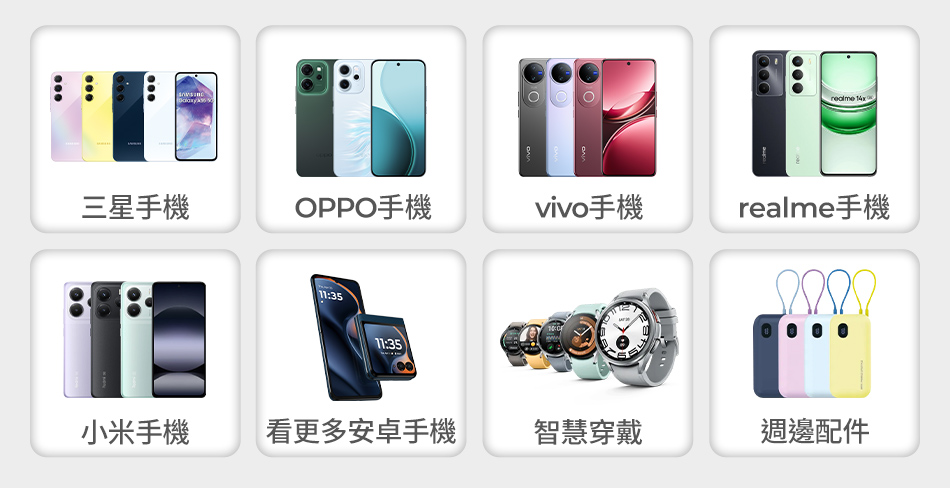This screenshot has height=488, width=950.
Task: Tap 看更多安卓手機 to see more phones
Action: click(361, 353)
